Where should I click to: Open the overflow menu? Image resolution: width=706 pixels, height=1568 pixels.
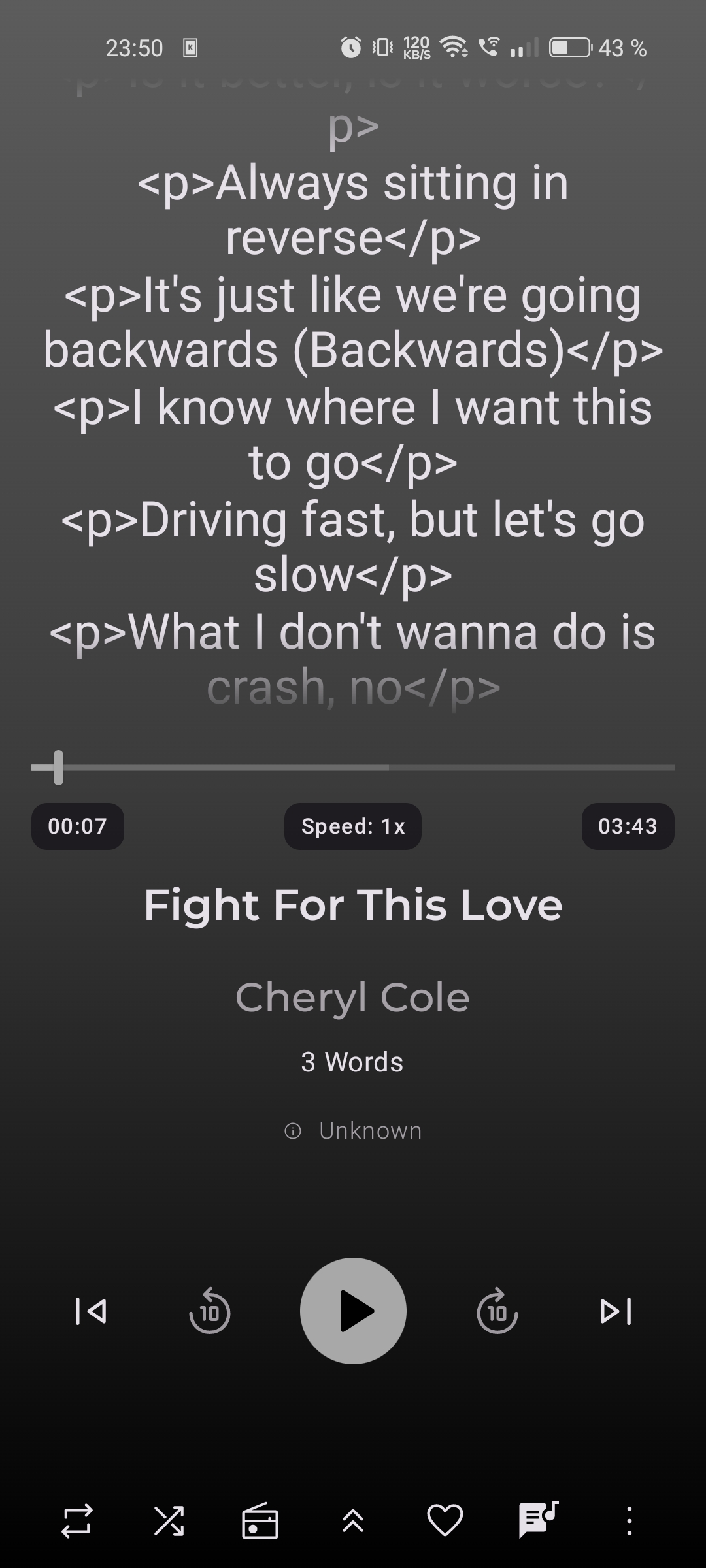629,1520
